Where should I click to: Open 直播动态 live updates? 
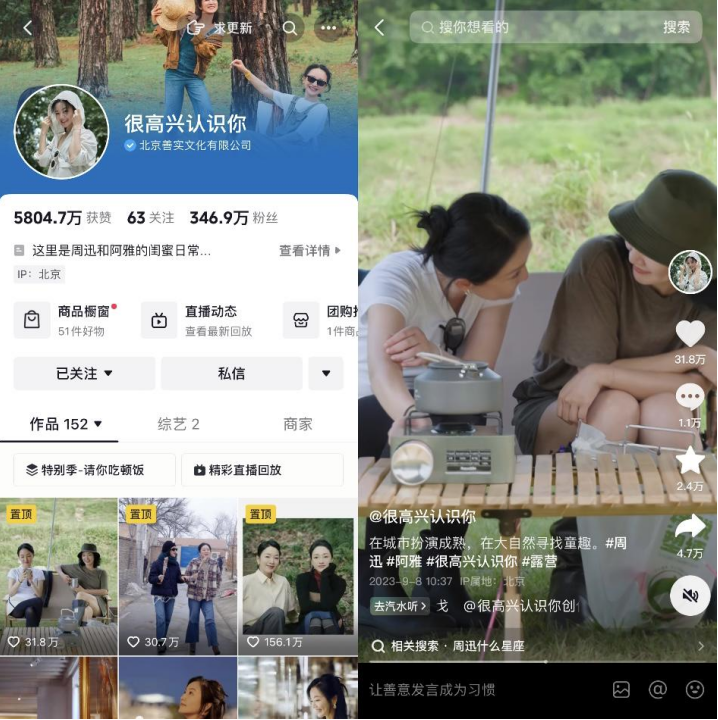click(198, 320)
